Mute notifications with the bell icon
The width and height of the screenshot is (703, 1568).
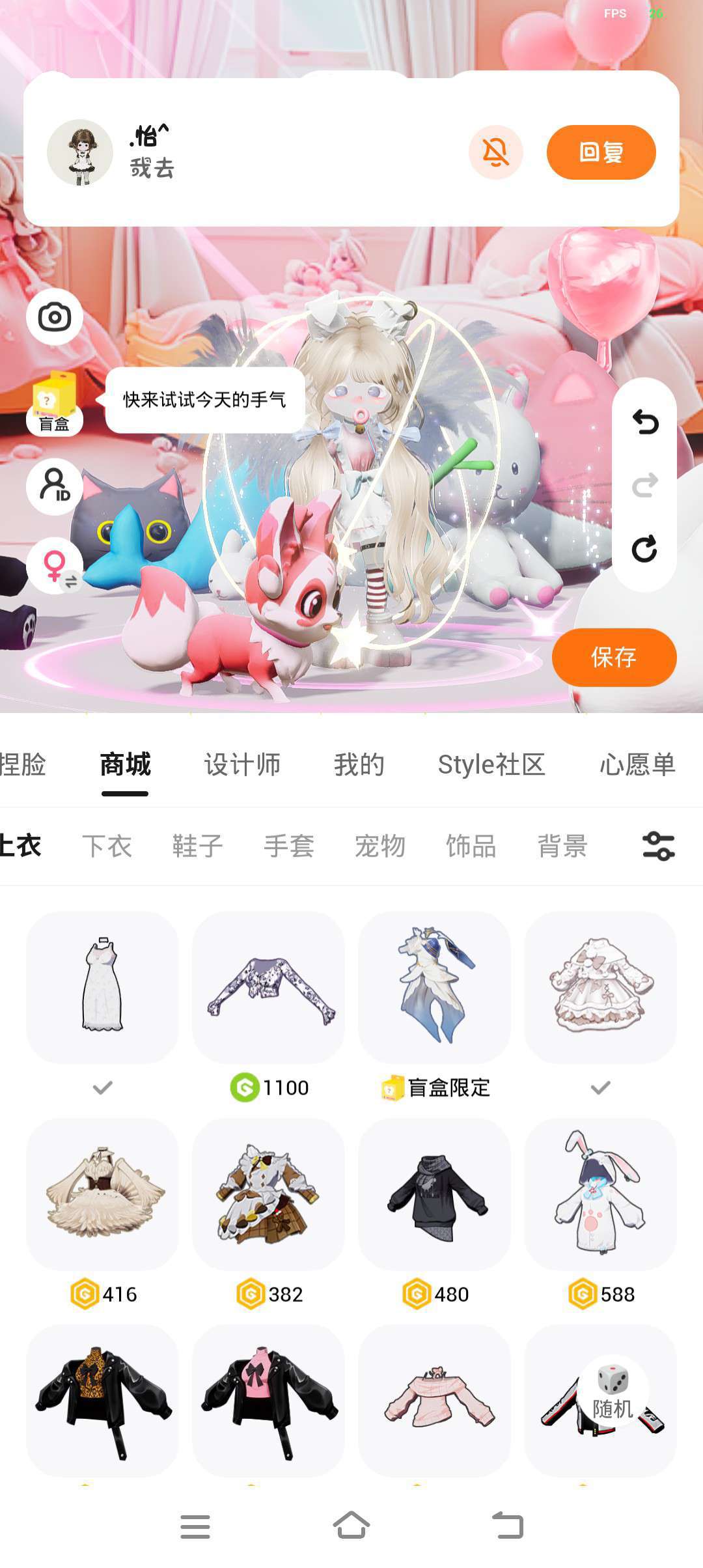pos(495,152)
